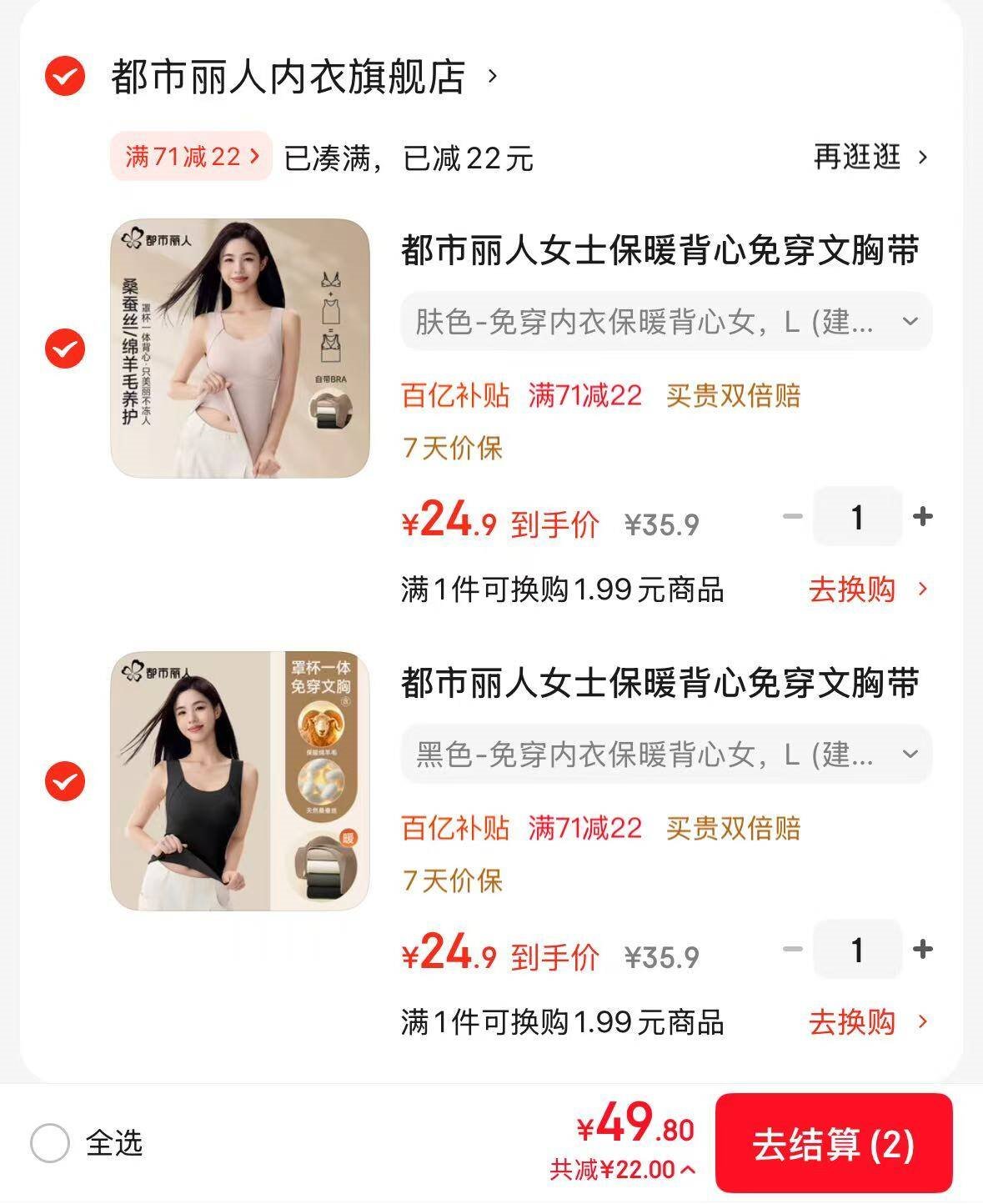Open the store 都市丽人内衣旗舰店
983x1204 pixels.
coord(286,78)
